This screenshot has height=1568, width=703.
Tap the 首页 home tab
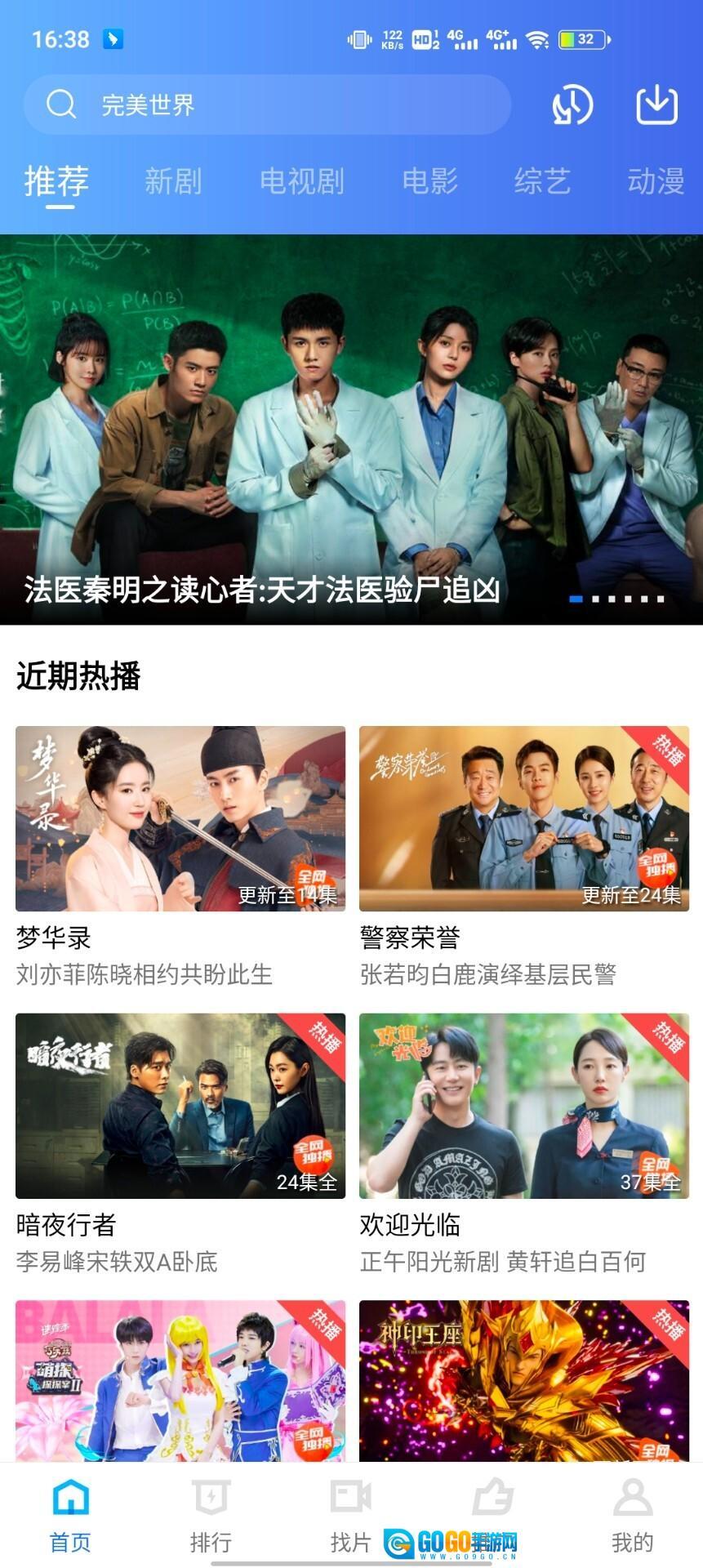(x=70, y=1515)
